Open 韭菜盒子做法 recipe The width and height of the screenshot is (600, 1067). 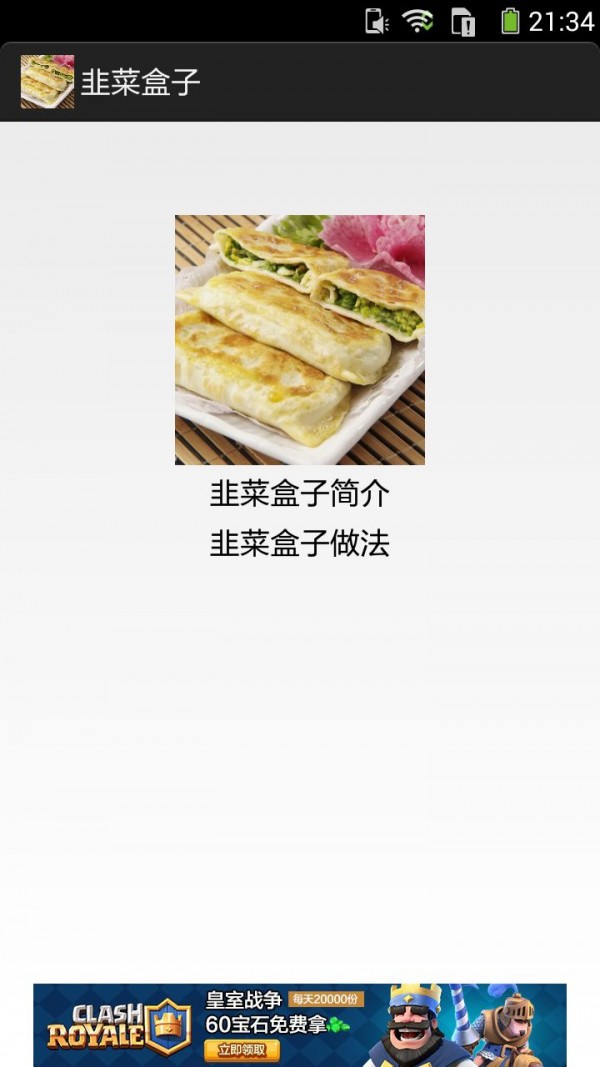pos(299,544)
